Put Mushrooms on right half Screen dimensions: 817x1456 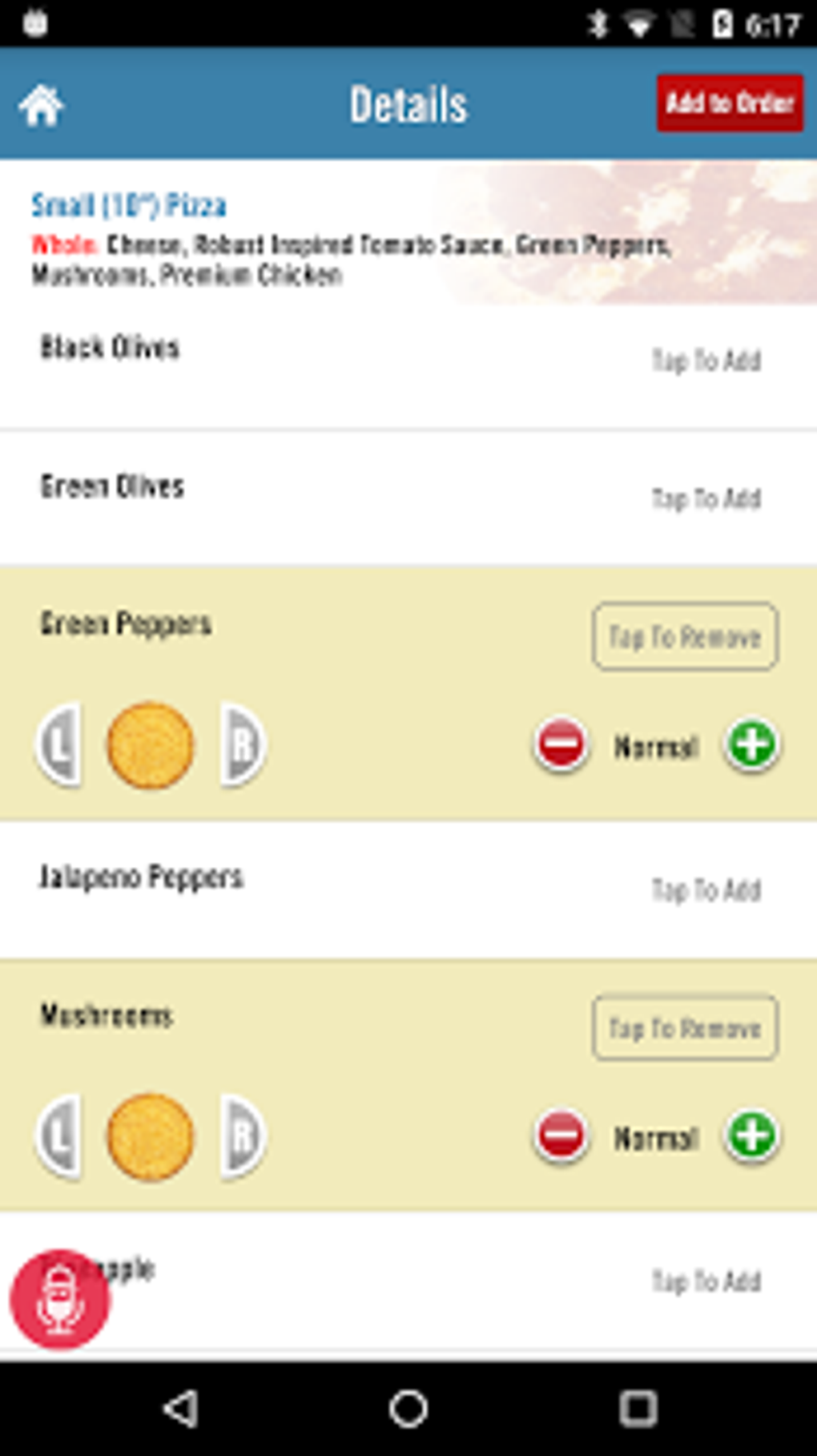pyautogui.click(x=242, y=1136)
